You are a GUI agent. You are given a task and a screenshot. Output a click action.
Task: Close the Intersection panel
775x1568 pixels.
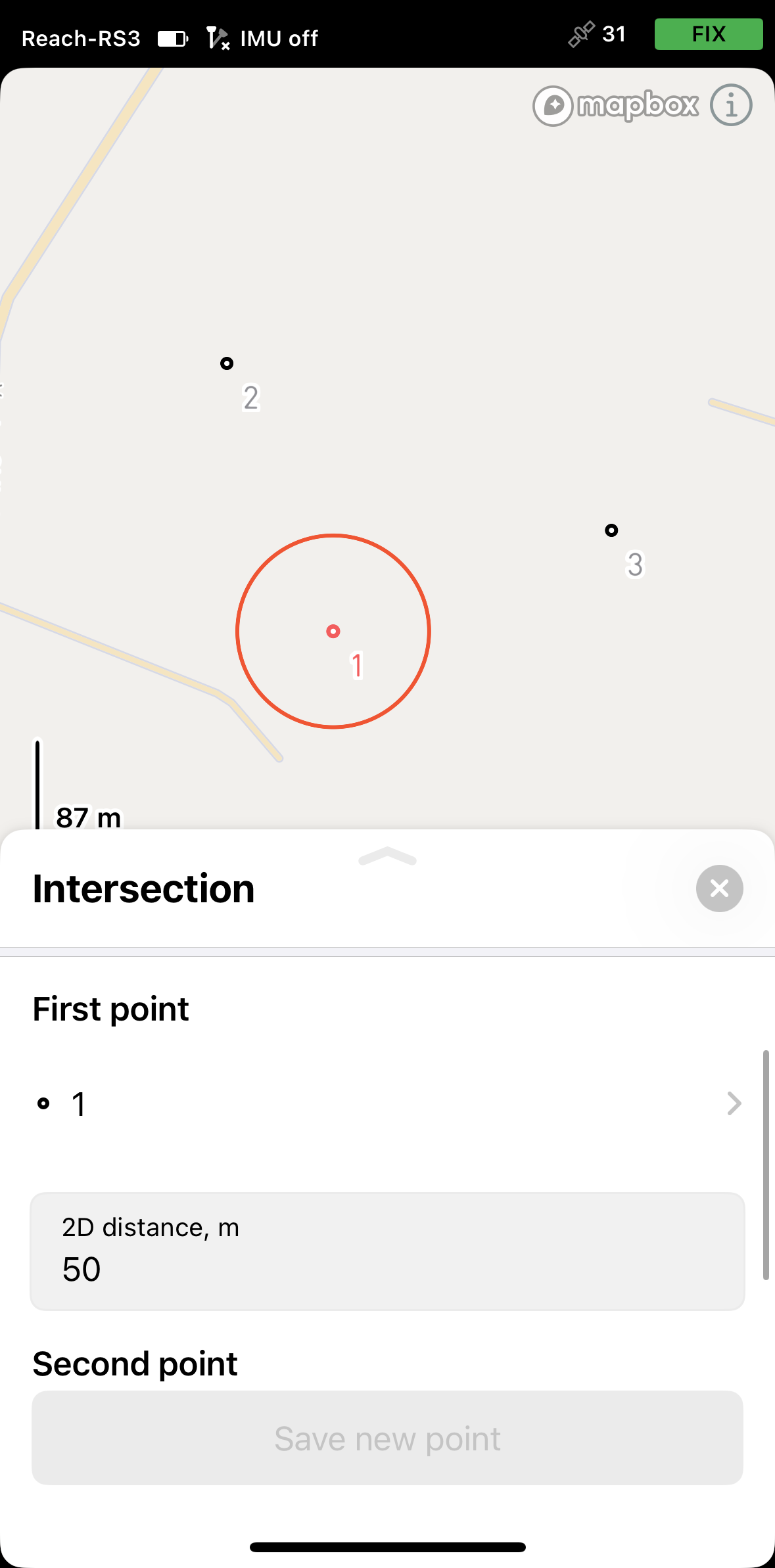pyautogui.click(x=719, y=888)
